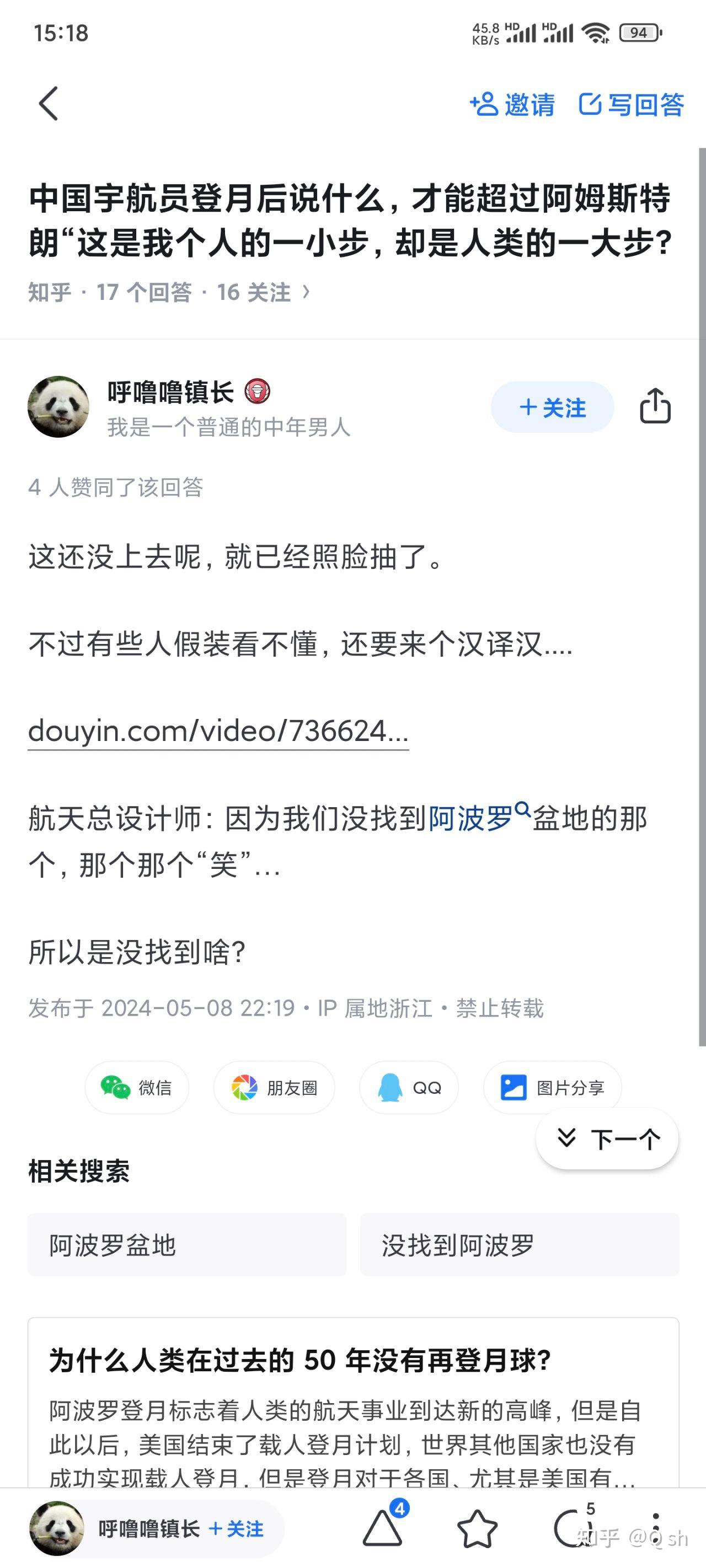Go back using the top-left arrow

click(49, 104)
